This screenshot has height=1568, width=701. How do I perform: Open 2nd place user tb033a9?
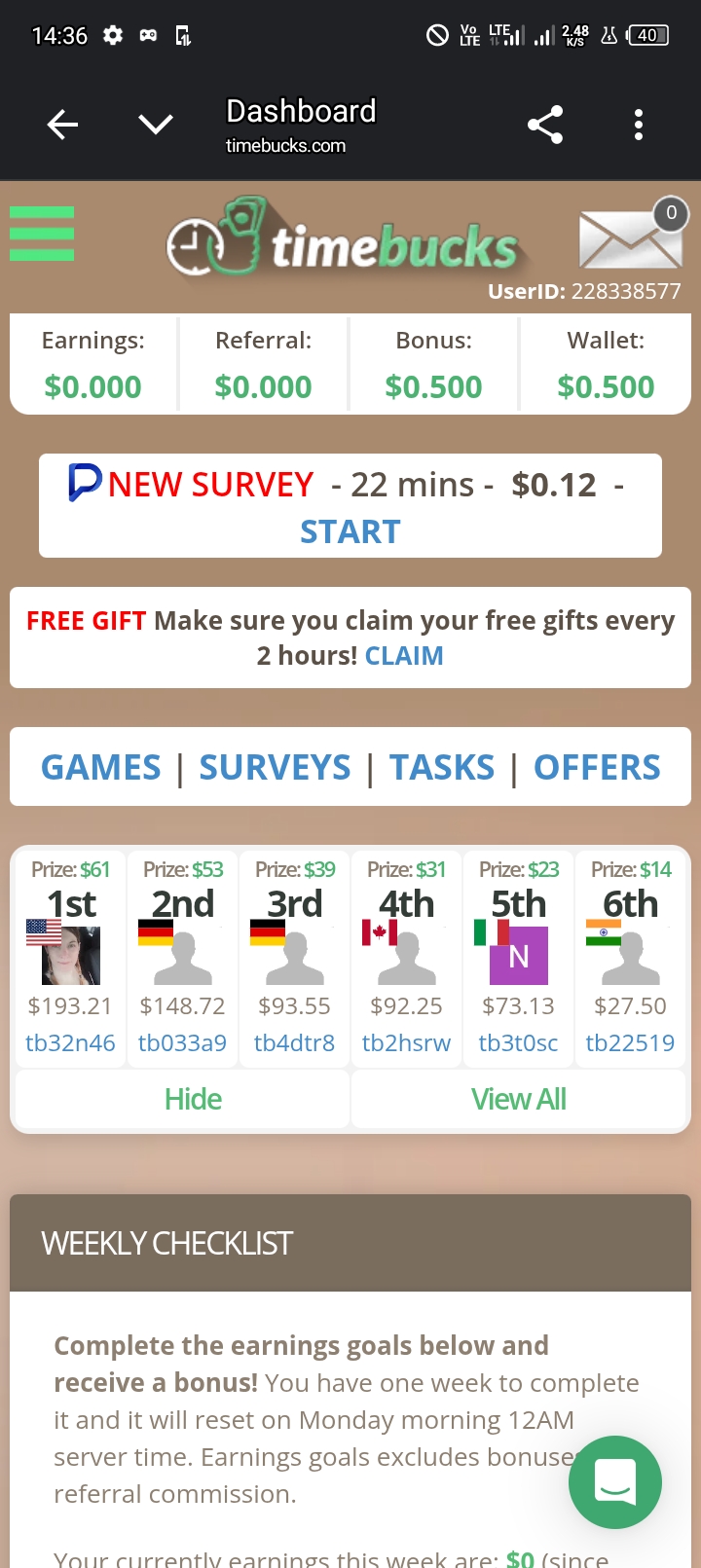point(182,1042)
